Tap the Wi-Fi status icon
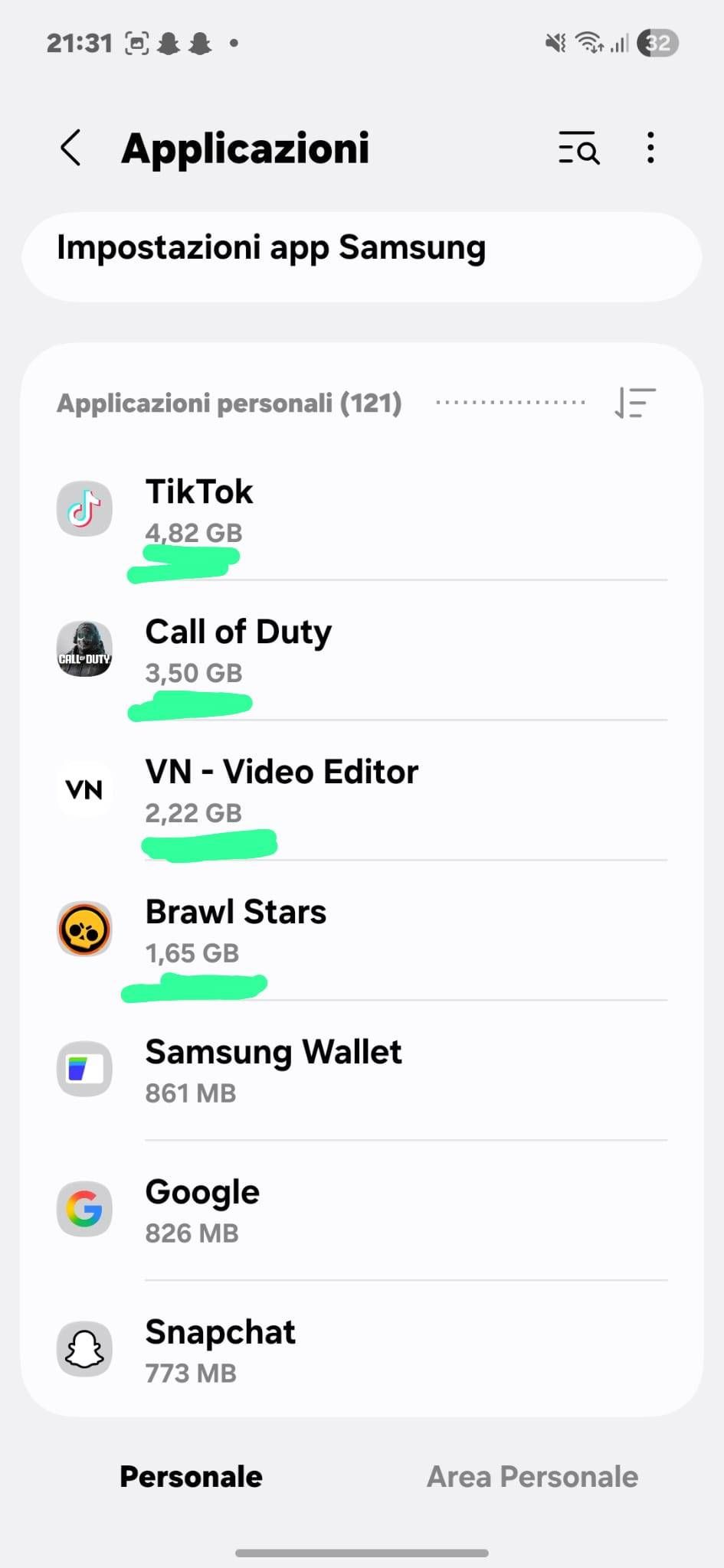 click(588, 44)
